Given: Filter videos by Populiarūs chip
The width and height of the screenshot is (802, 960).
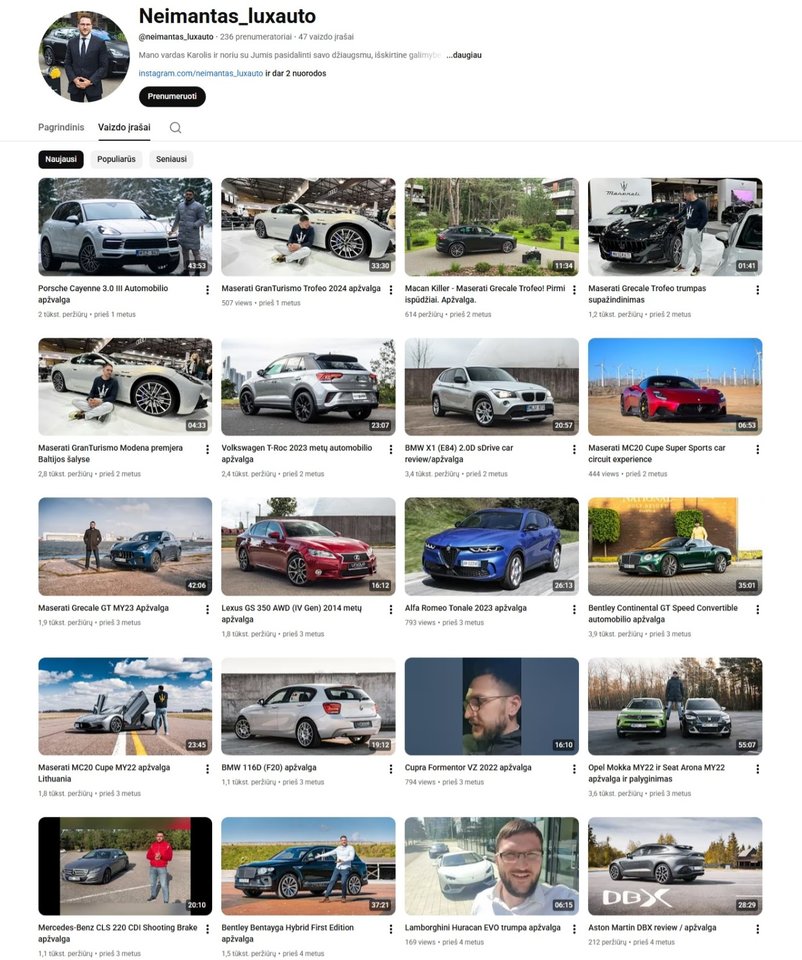Looking at the screenshot, I should 117,159.
